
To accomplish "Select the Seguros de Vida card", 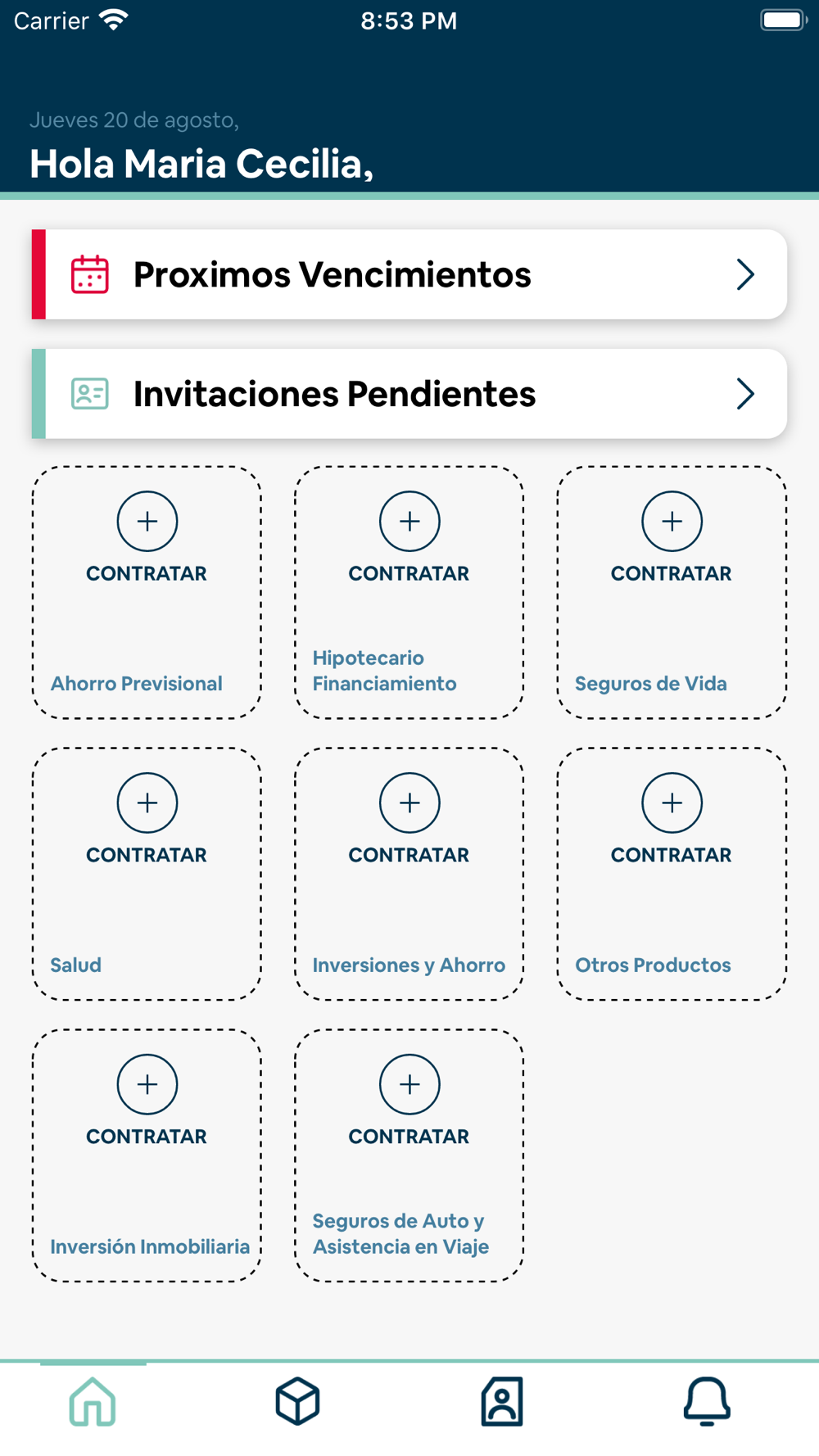I will pos(672,593).
